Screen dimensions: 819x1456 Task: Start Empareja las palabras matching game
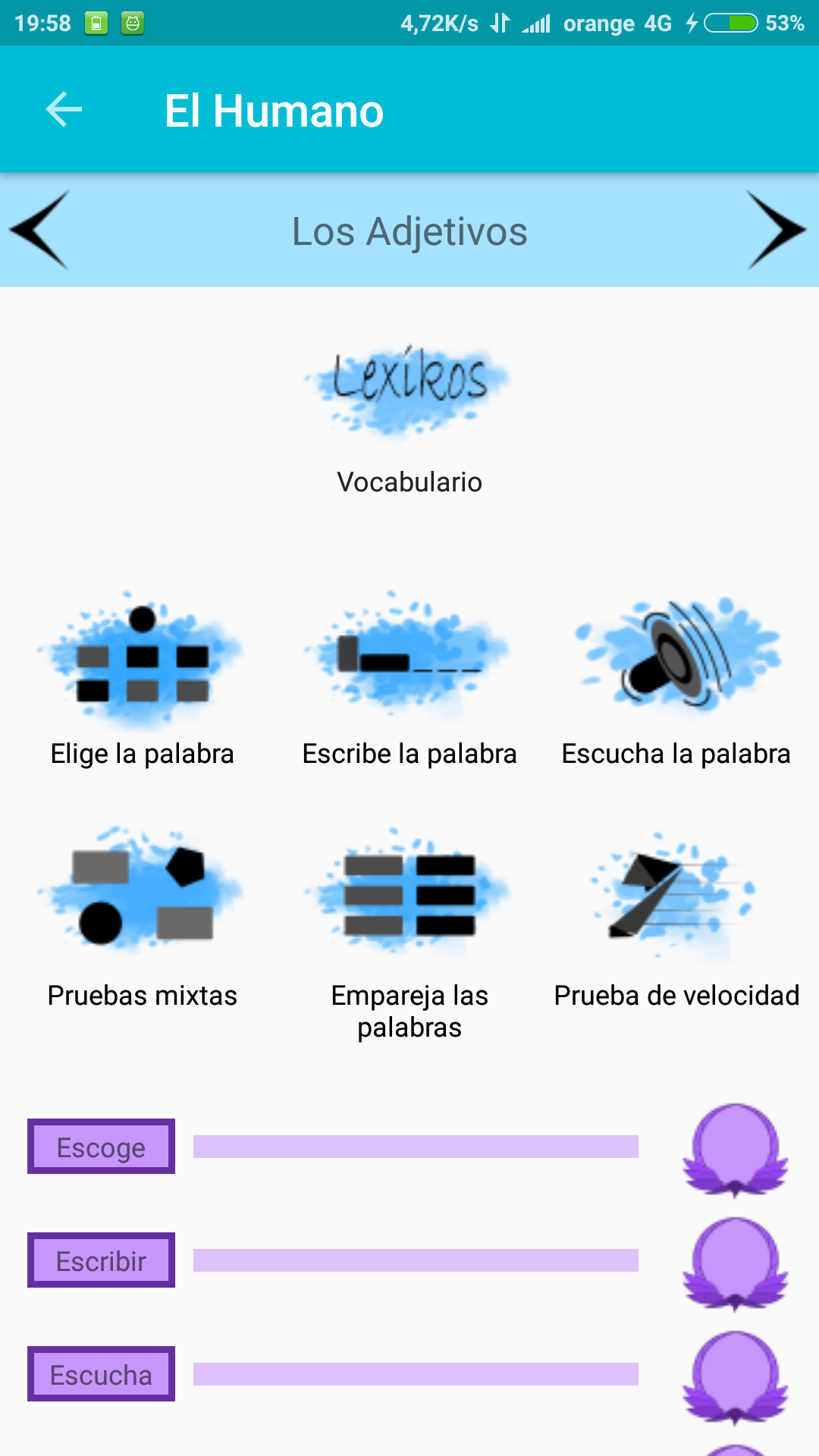point(409,934)
